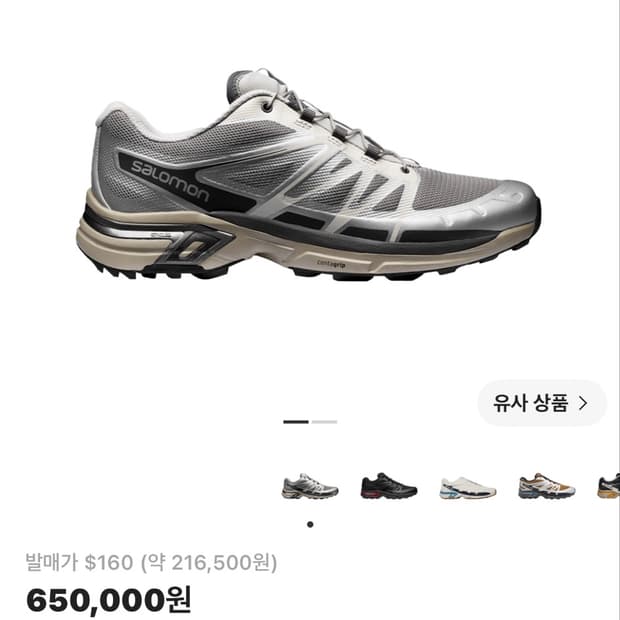
Task: Open the 유사 상품 similar products button
Action: click(541, 403)
